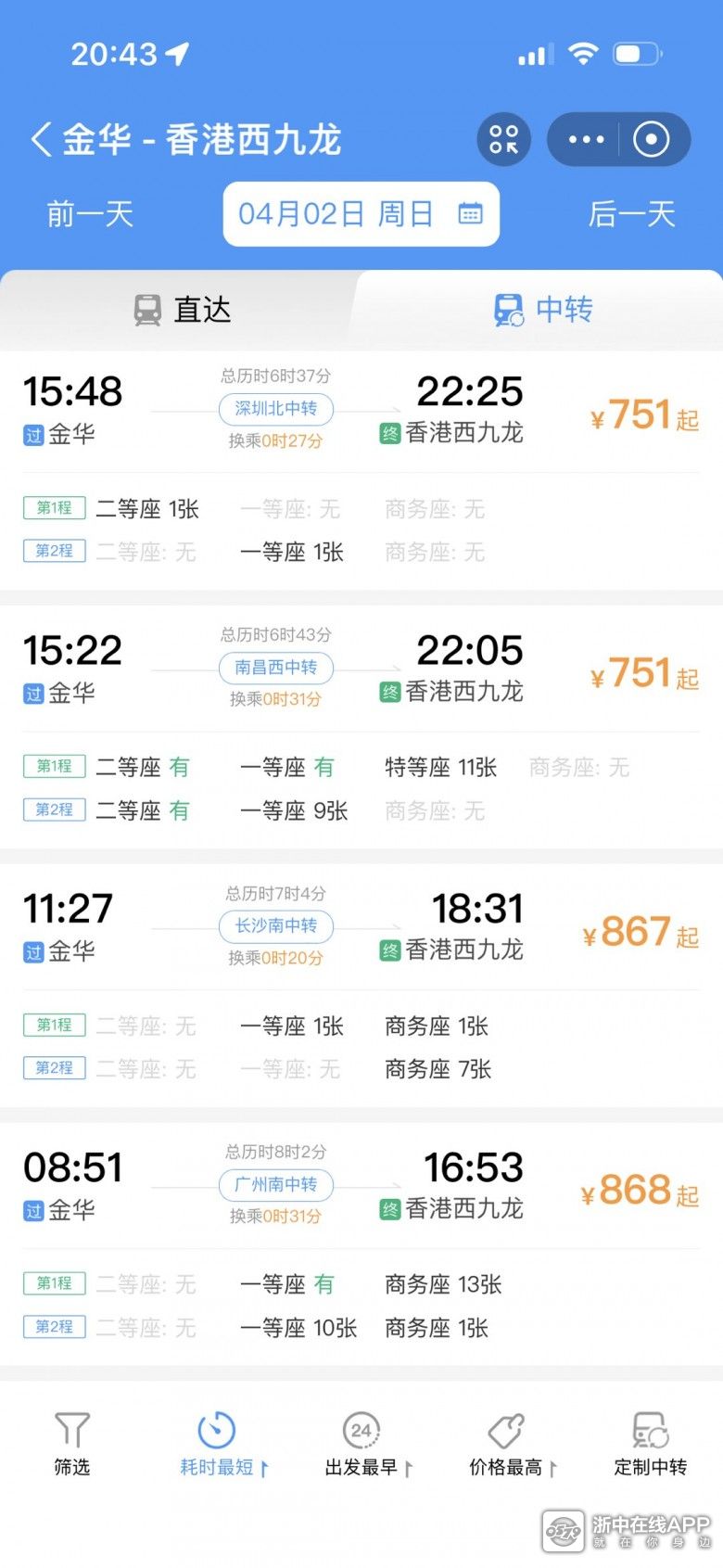Open the 11:27 trip via 长沙南中转
The image size is (723, 1568).
click(361, 987)
